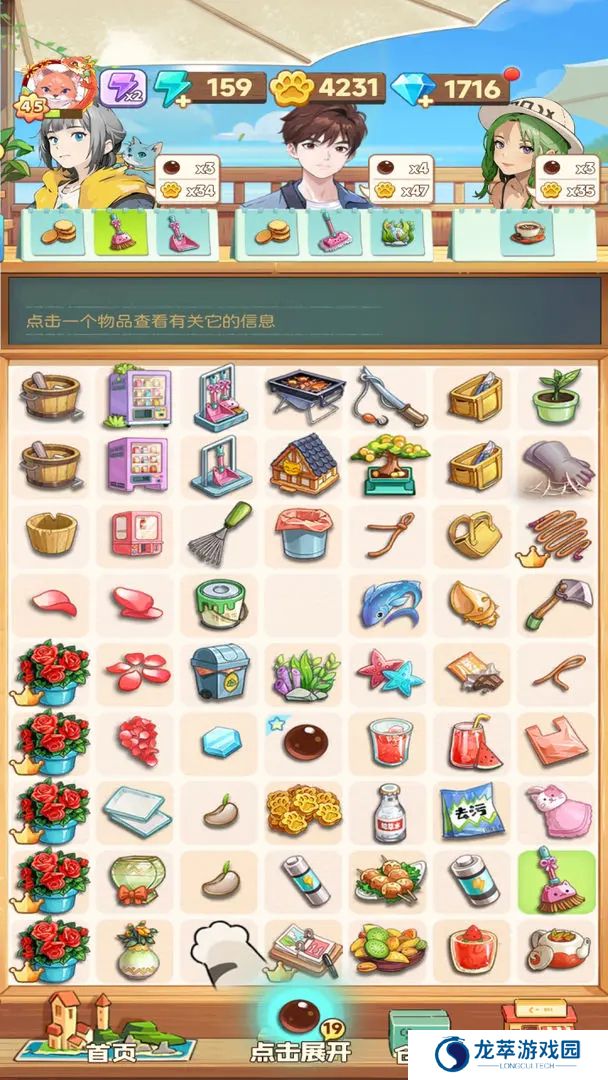Add more diamonds via the gem plus icon
The image size is (608, 1080).
[x=412, y=89]
